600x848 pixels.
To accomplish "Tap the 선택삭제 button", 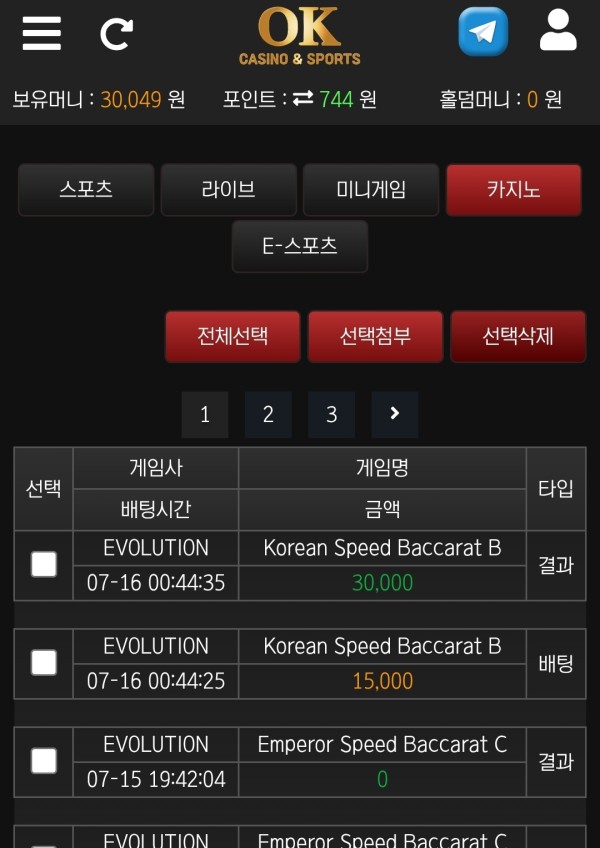I will tap(518, 336).
